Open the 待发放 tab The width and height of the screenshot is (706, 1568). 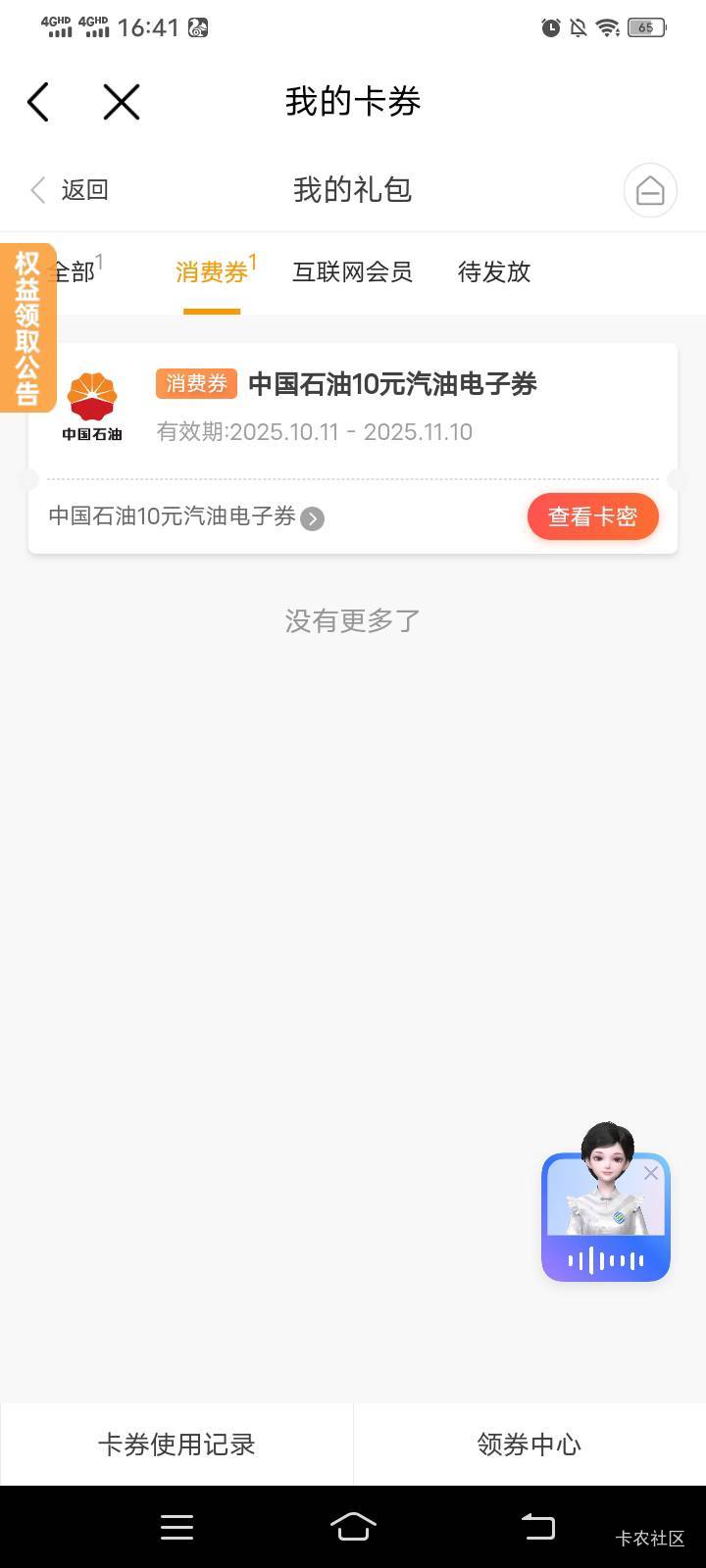point(494,272)
